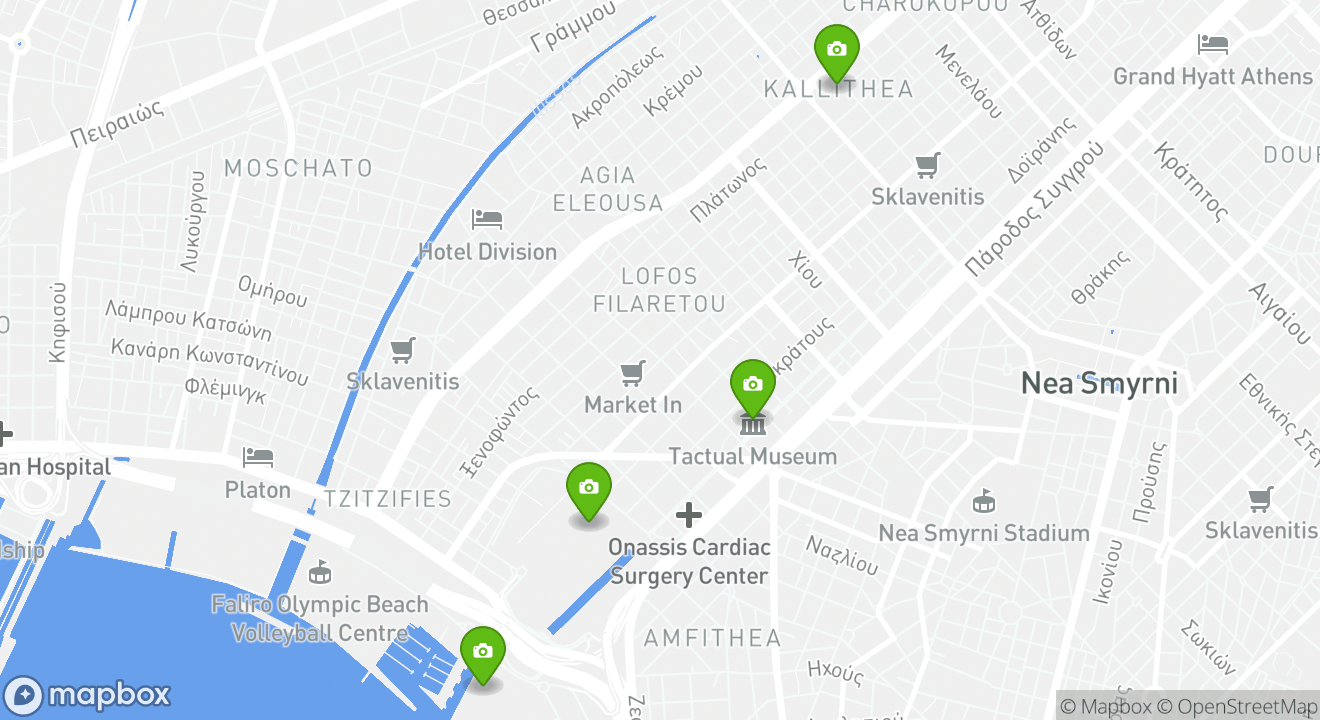
Task: Open the camera marker above Tactual Museum
Action: [753, 385]
